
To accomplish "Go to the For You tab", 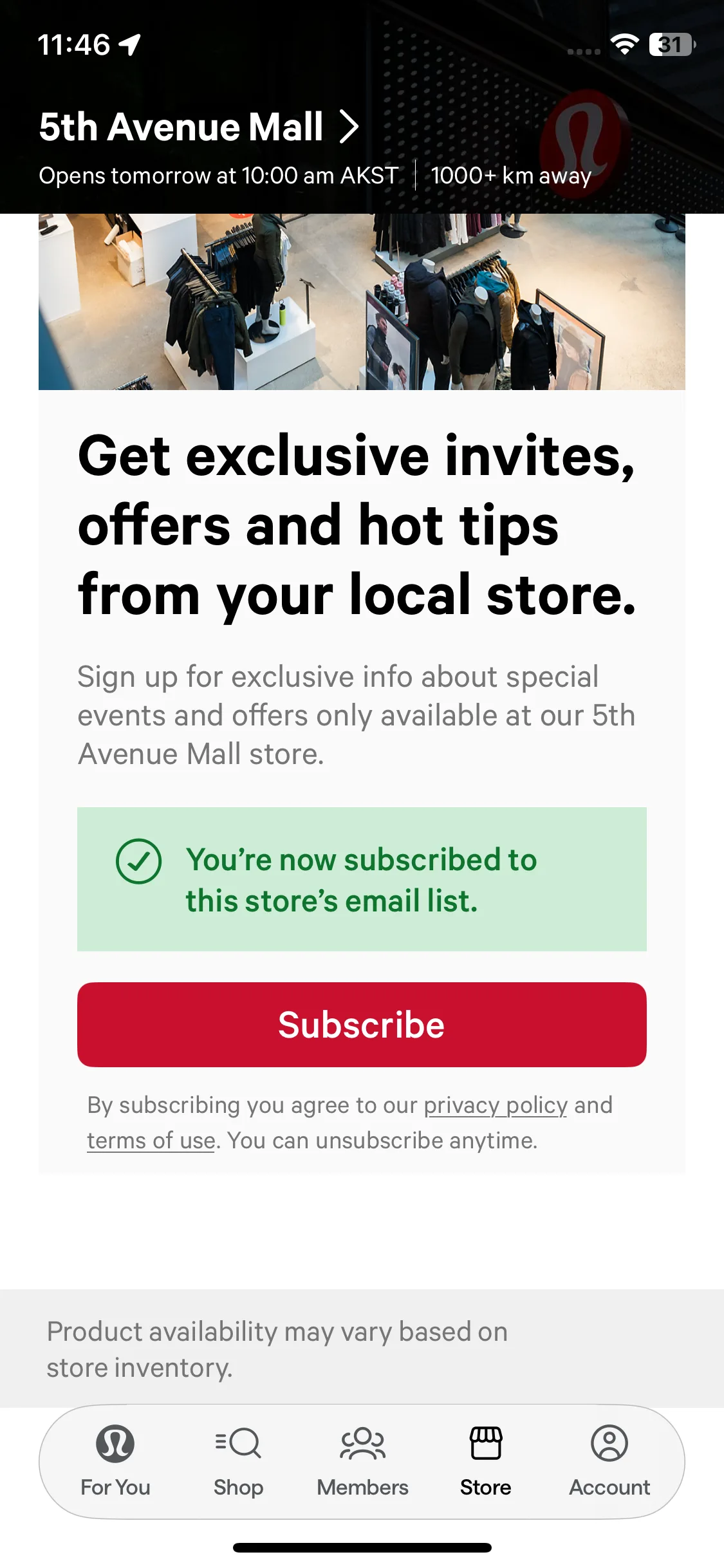I will click(x=115, y=1461).
